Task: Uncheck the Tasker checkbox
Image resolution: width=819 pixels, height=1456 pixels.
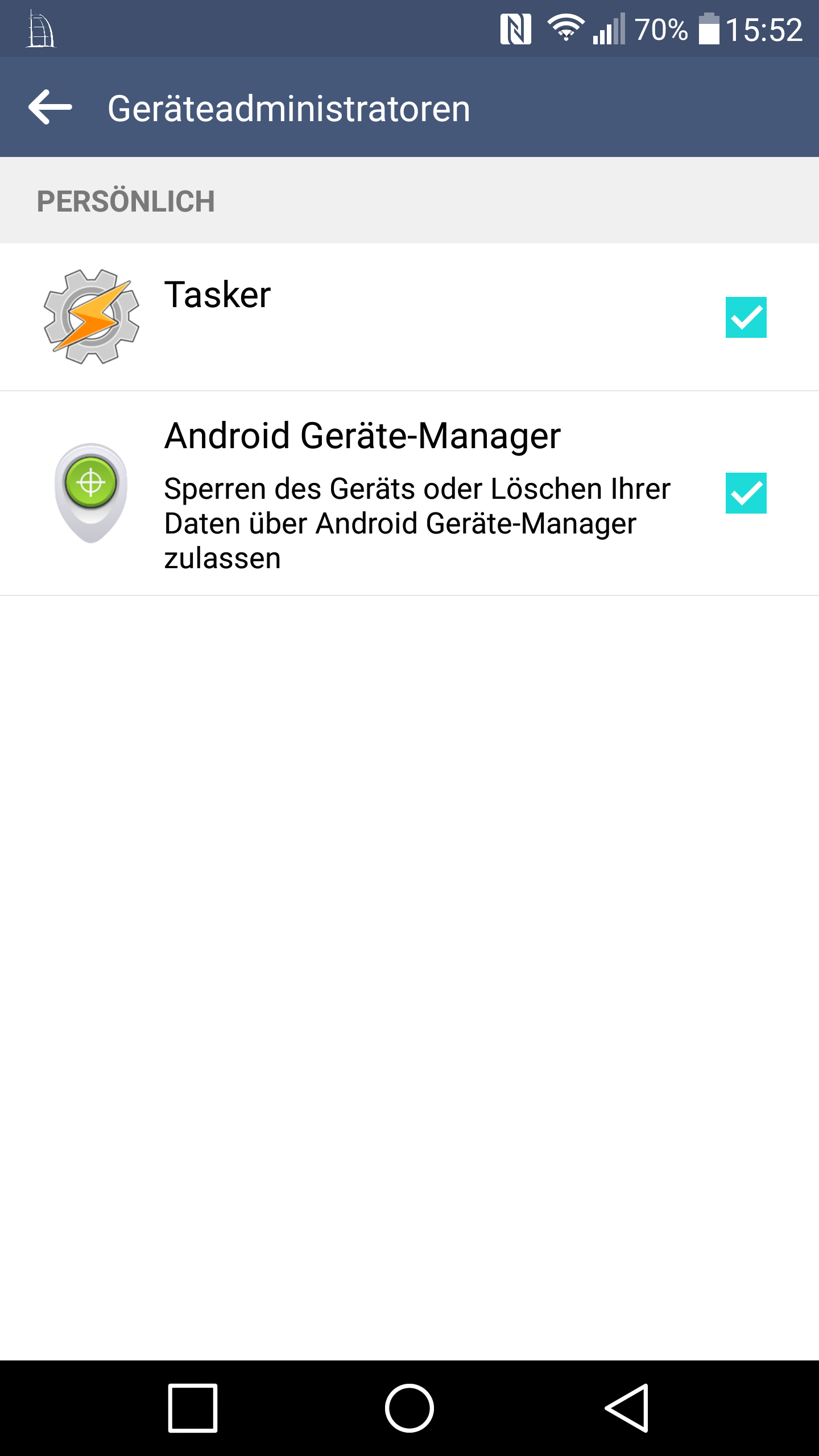Action: coord(746,317)
